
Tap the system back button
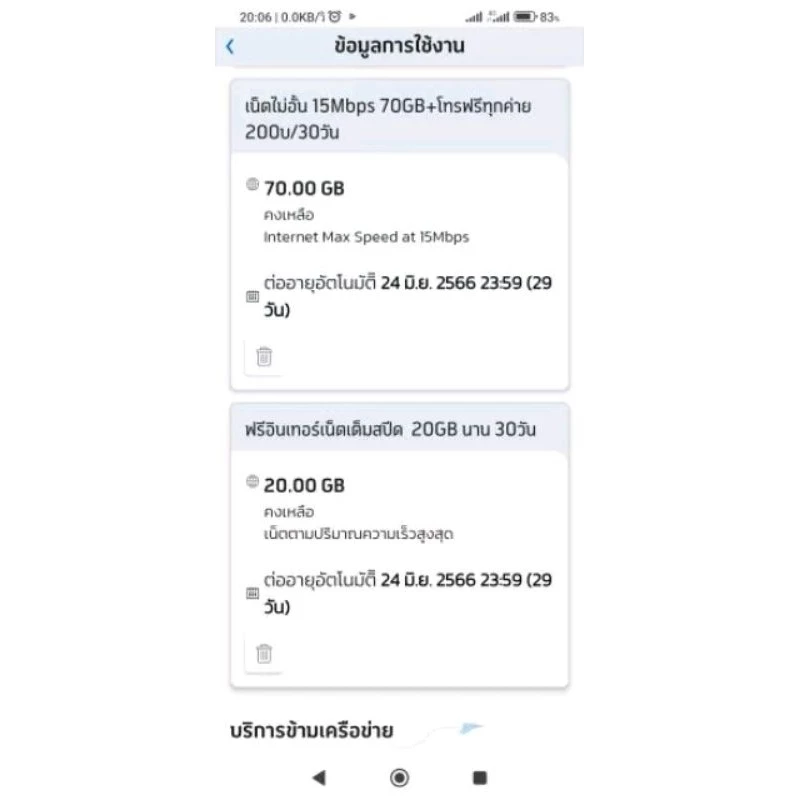[x=319, y=778]
